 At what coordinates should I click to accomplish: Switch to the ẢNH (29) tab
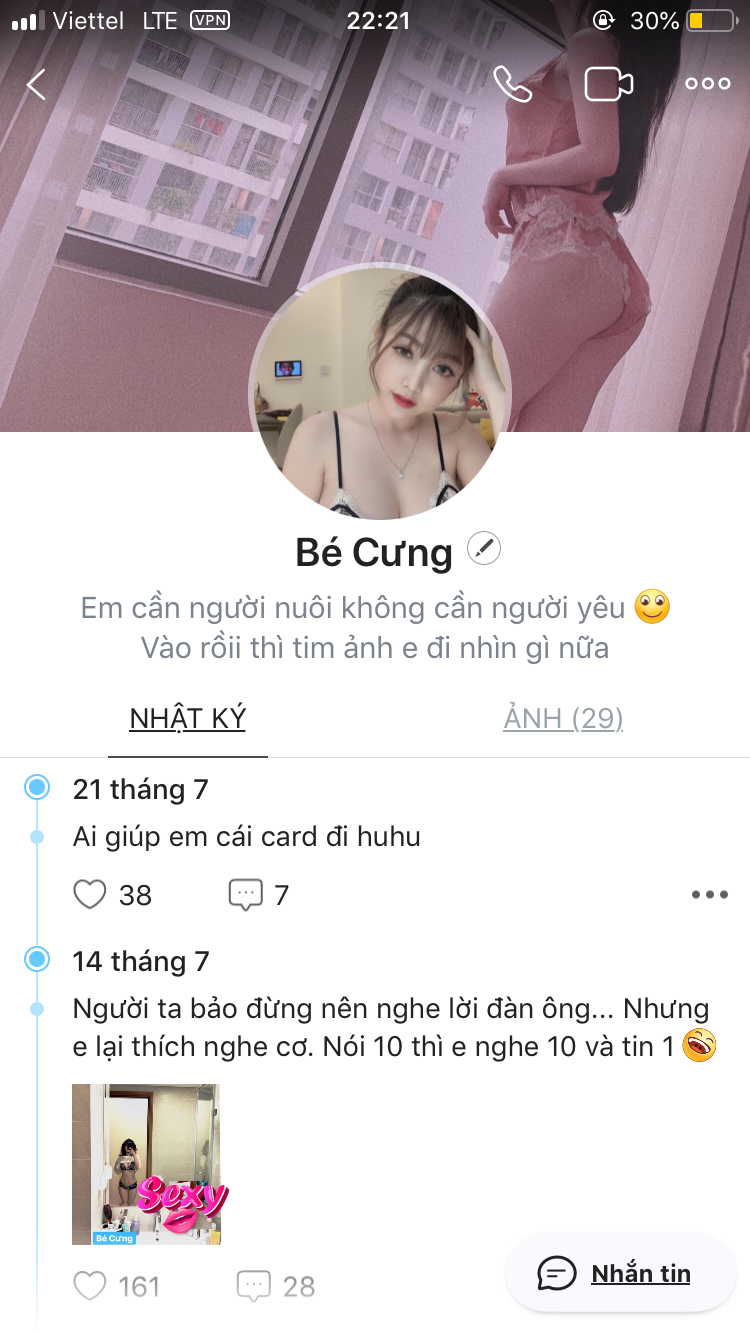563,719
